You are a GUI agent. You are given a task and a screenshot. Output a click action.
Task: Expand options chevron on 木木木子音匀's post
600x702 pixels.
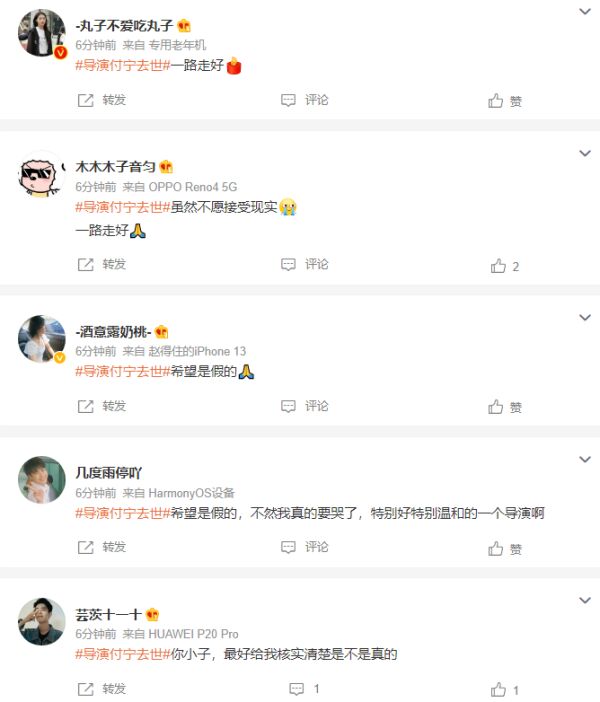click(x=585, y=153)
